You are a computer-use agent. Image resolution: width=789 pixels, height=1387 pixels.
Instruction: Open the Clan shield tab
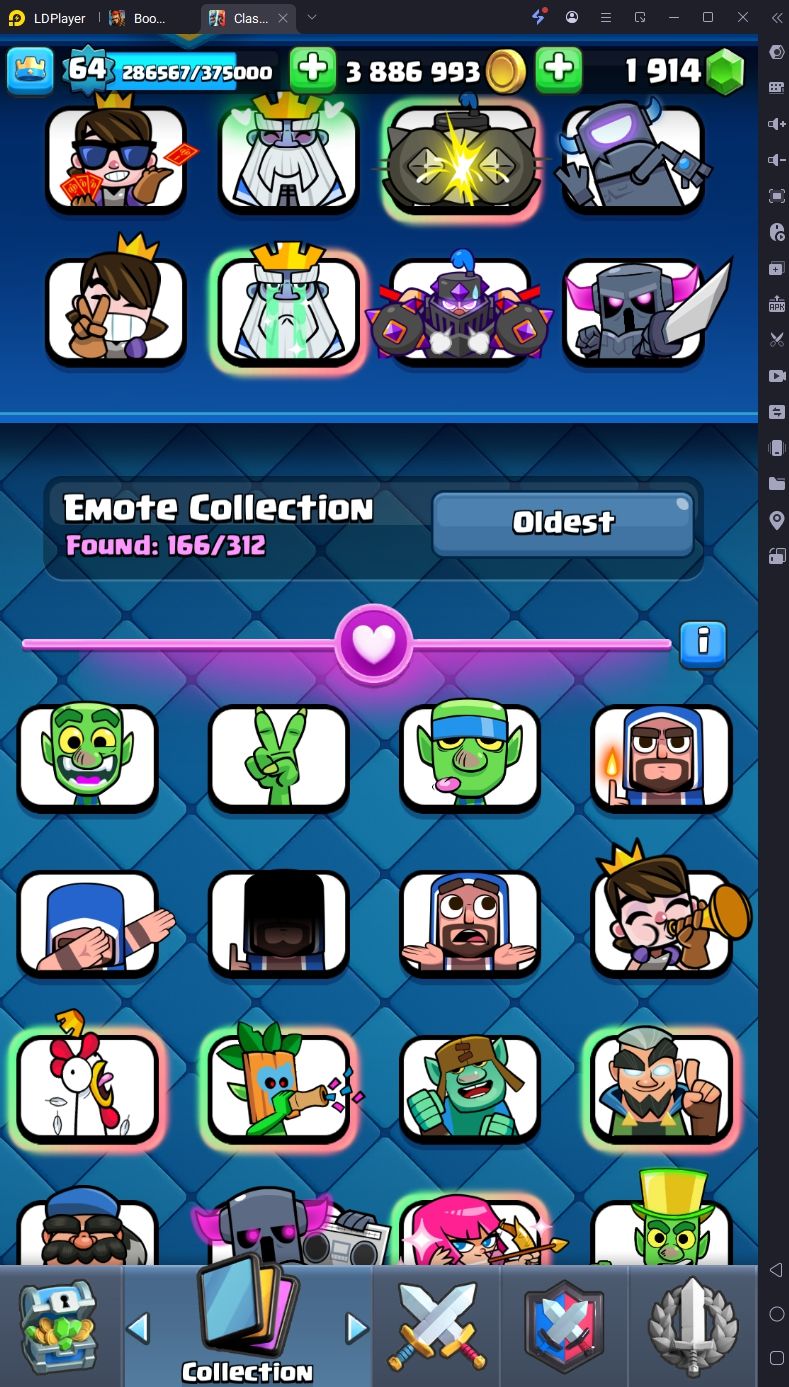pyautogui.click(x=565, y=1326)
